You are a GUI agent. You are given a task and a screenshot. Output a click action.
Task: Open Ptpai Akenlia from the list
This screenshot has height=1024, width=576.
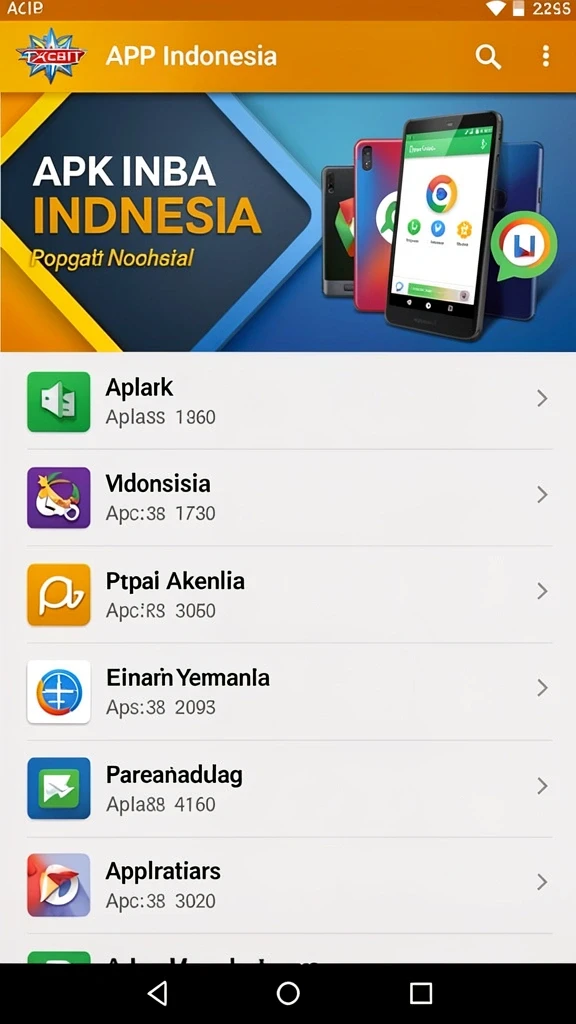click(x=288, y=594)
